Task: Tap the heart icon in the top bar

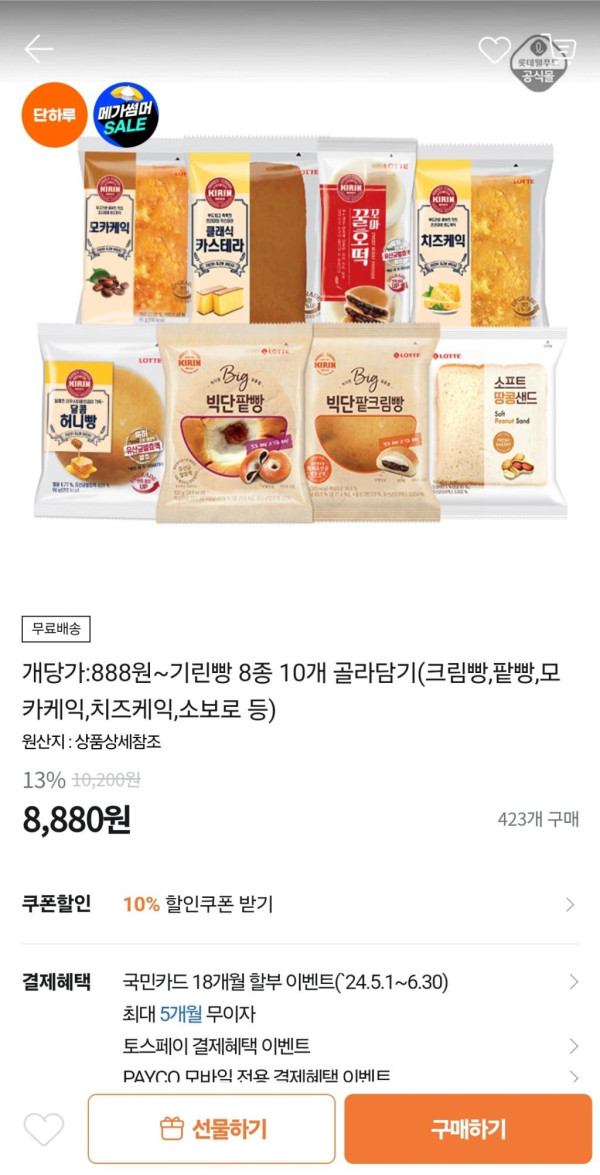Action: point(494,49)
